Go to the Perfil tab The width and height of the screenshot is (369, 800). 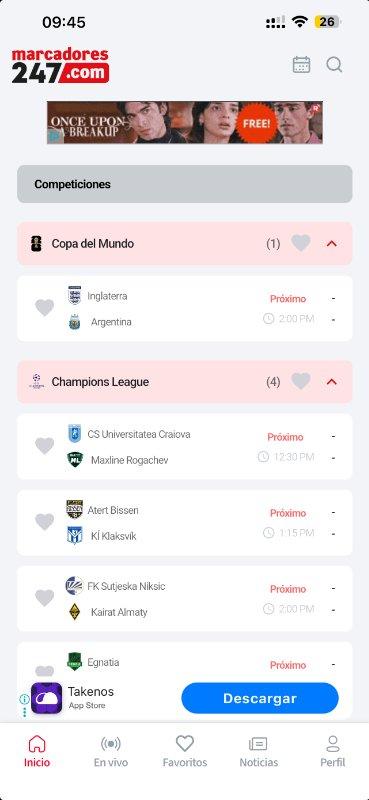pyautogui.click(x=333, y=752)
